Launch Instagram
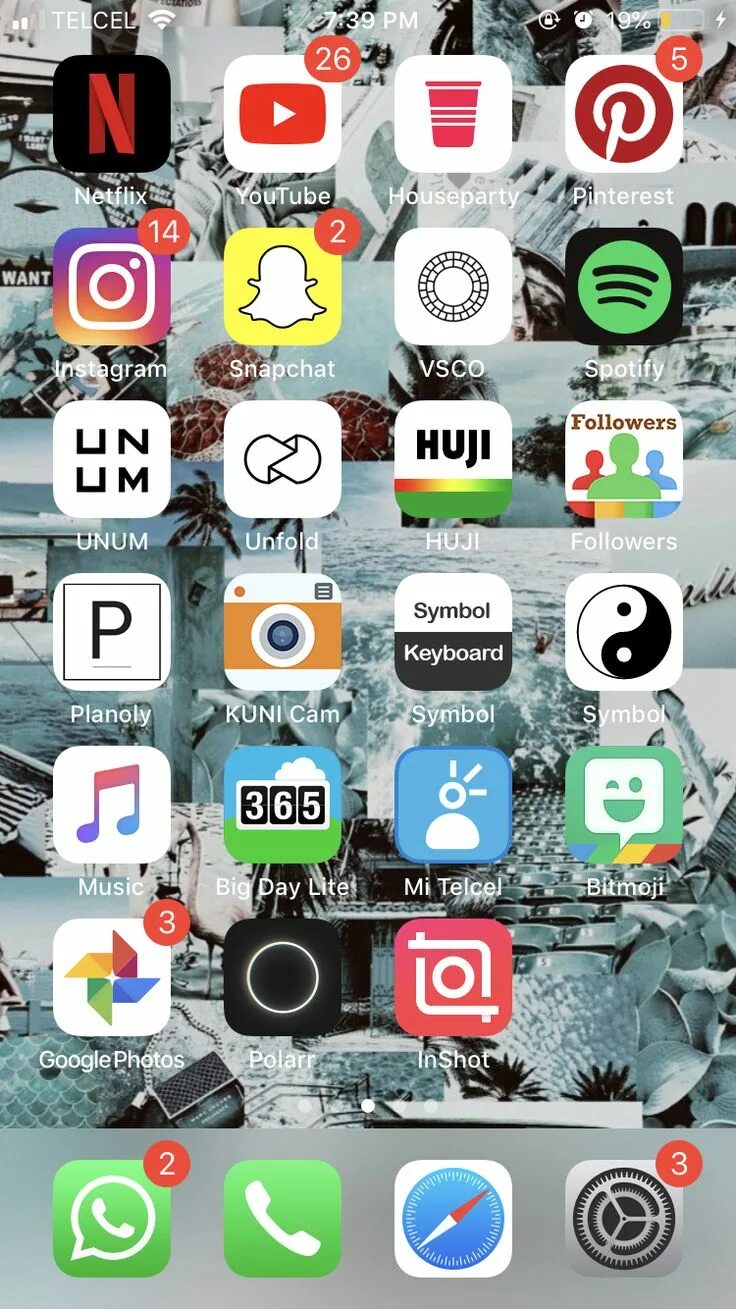The width and height of the screenshot is (736, 1309). (112, 287)
